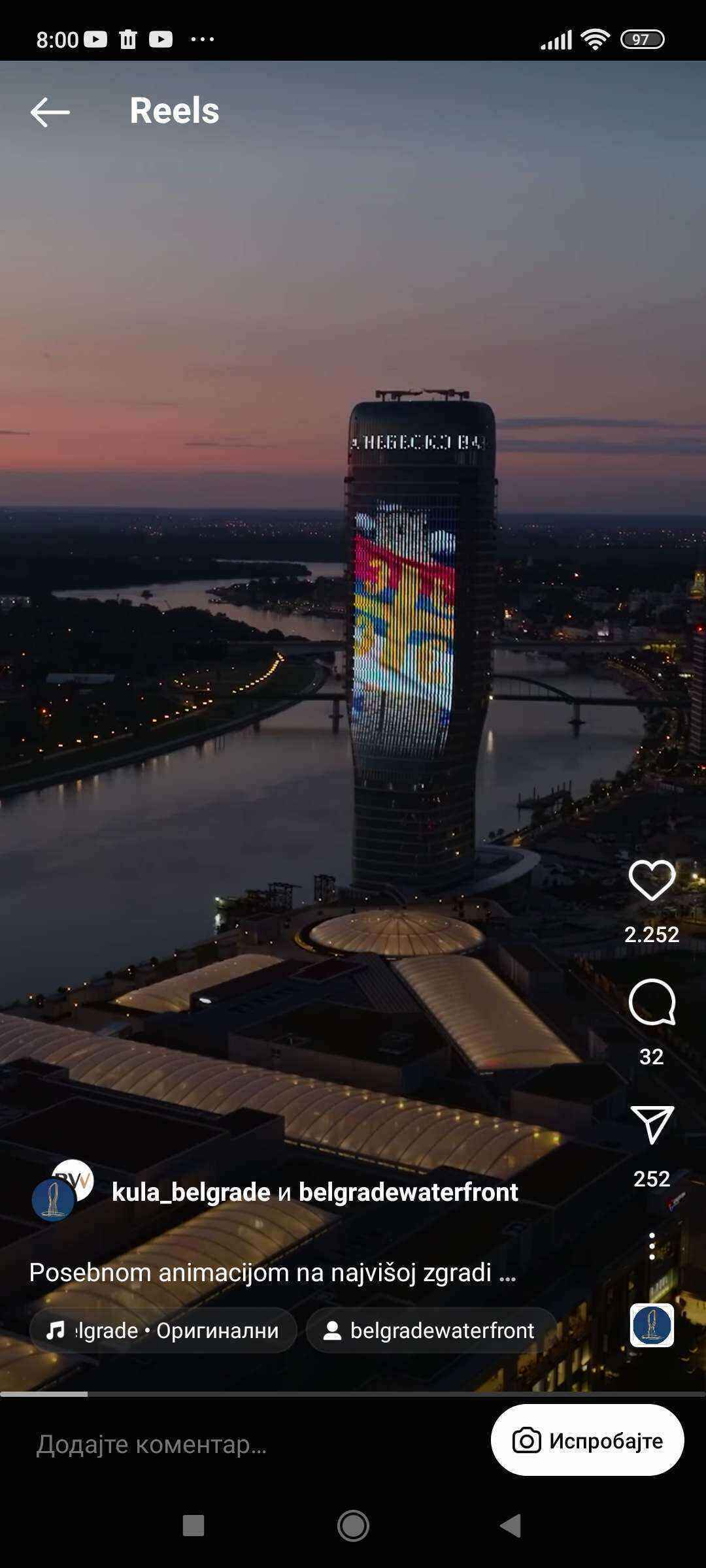This screenshot has width=706, height=1568.
Task: Open the overlapping profile avatars
Action: (62, 1190)
